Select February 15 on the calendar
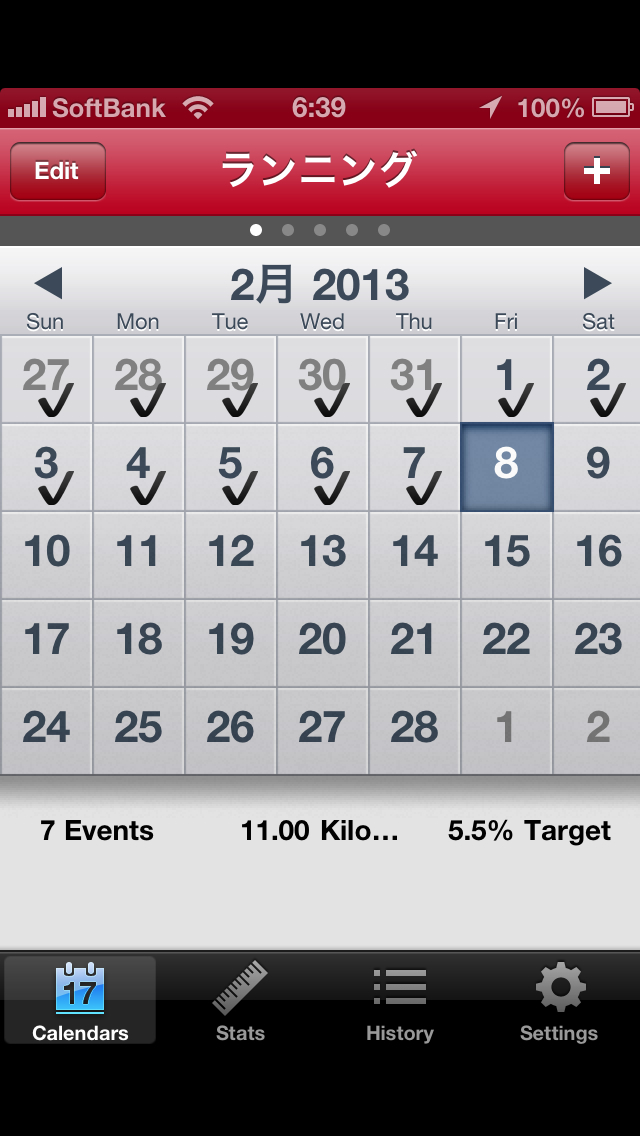The height and width of the screenshot is (1136, 640). click(506, 555)
